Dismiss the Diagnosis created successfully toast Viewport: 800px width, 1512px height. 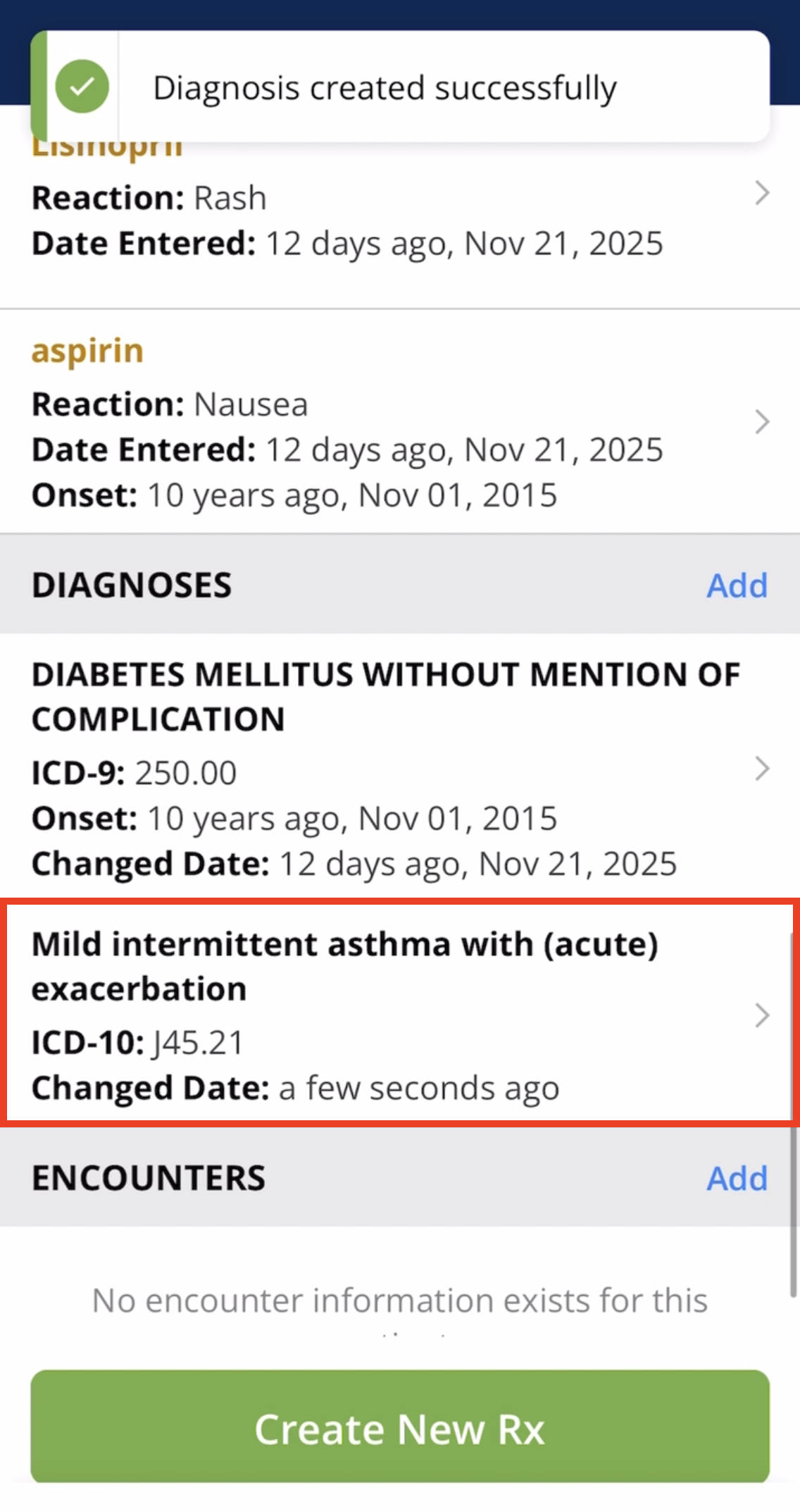coord(385,87)
